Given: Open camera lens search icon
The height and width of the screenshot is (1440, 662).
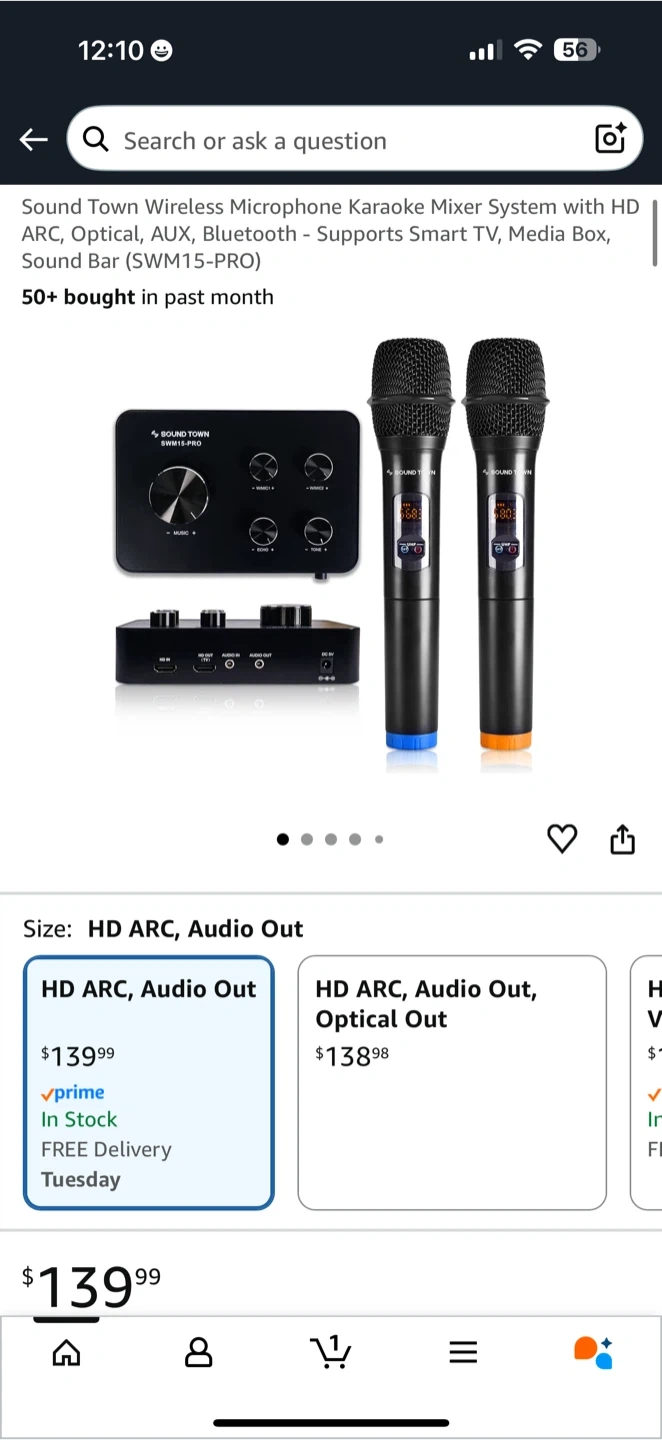Looking at the screenshot, I should pos(610,139).
